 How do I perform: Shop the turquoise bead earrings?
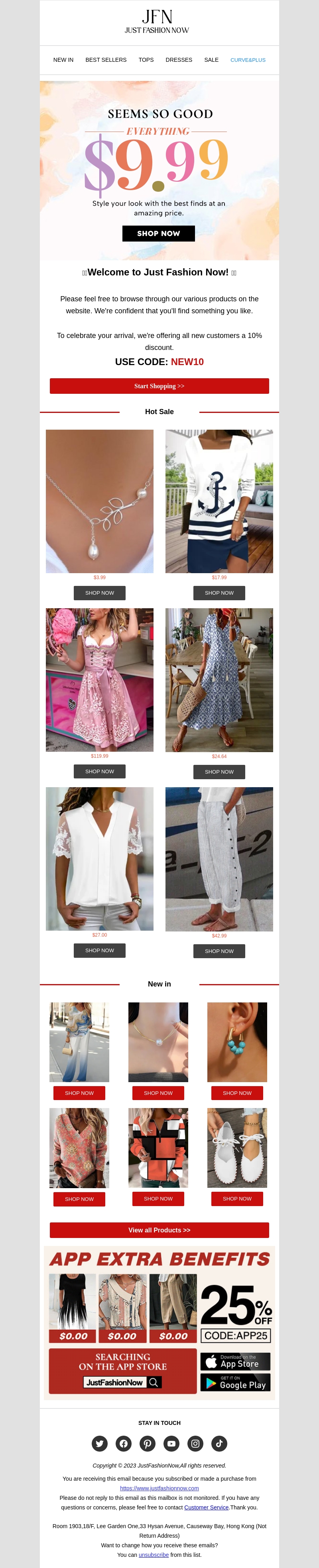tap(237, 1093)
